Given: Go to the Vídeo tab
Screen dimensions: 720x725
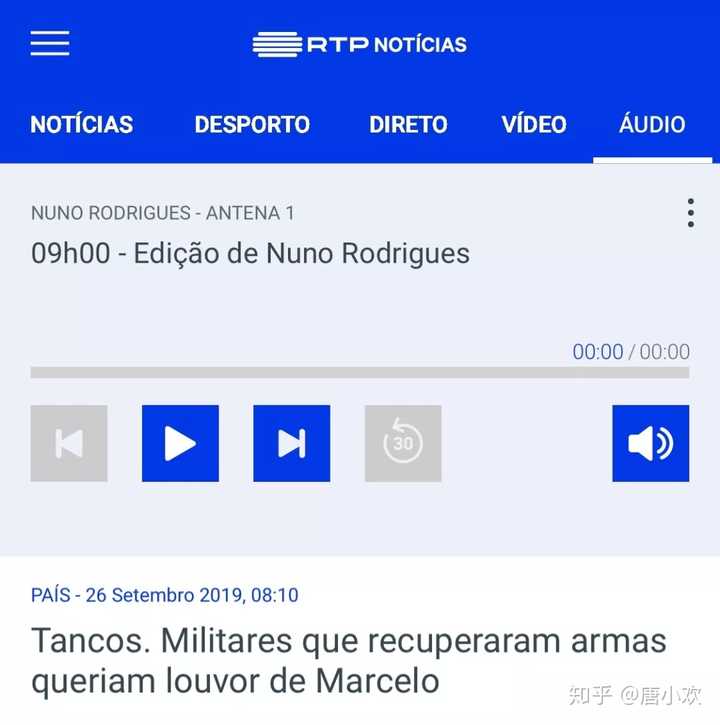Looking at the screenshot, I should point(534,125).
